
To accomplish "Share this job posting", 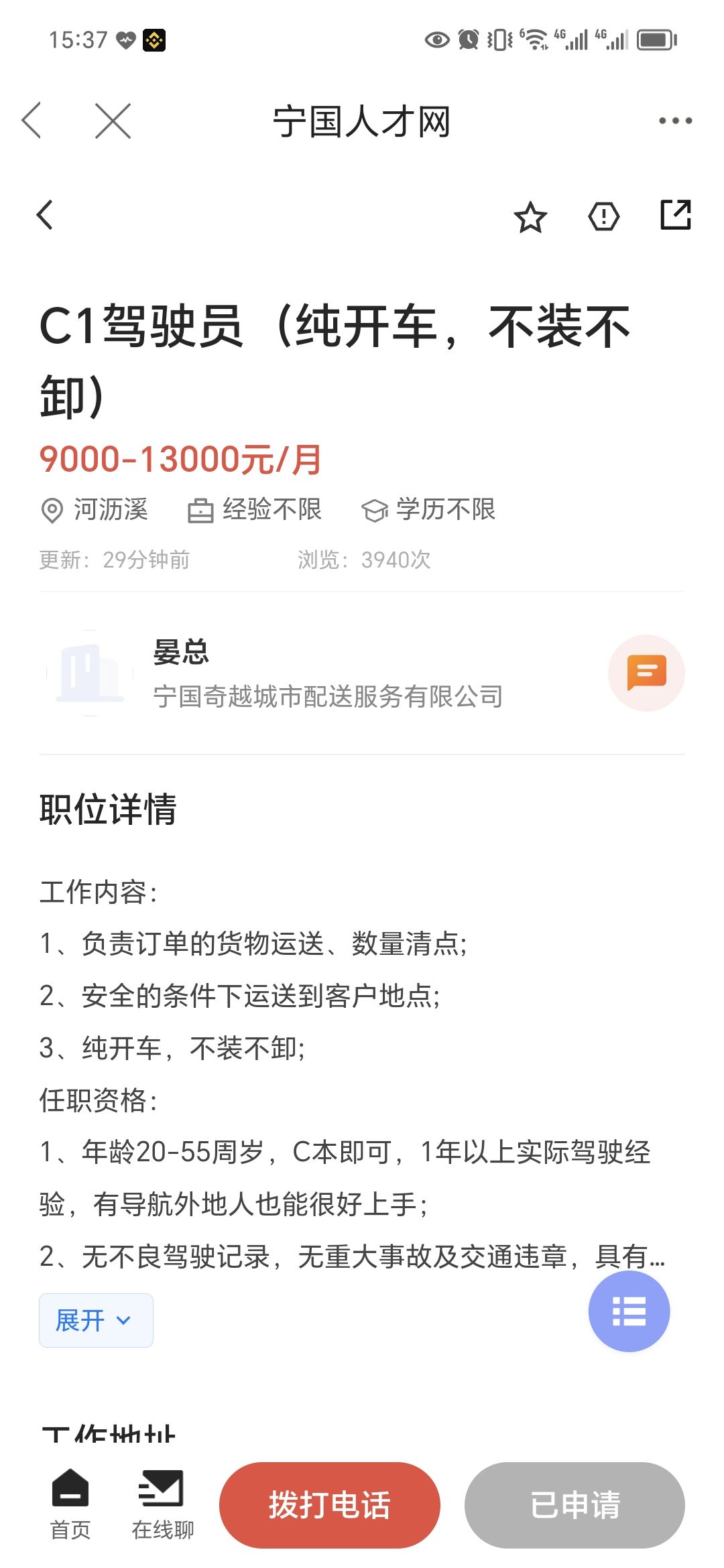I will (x=675, y=215).
